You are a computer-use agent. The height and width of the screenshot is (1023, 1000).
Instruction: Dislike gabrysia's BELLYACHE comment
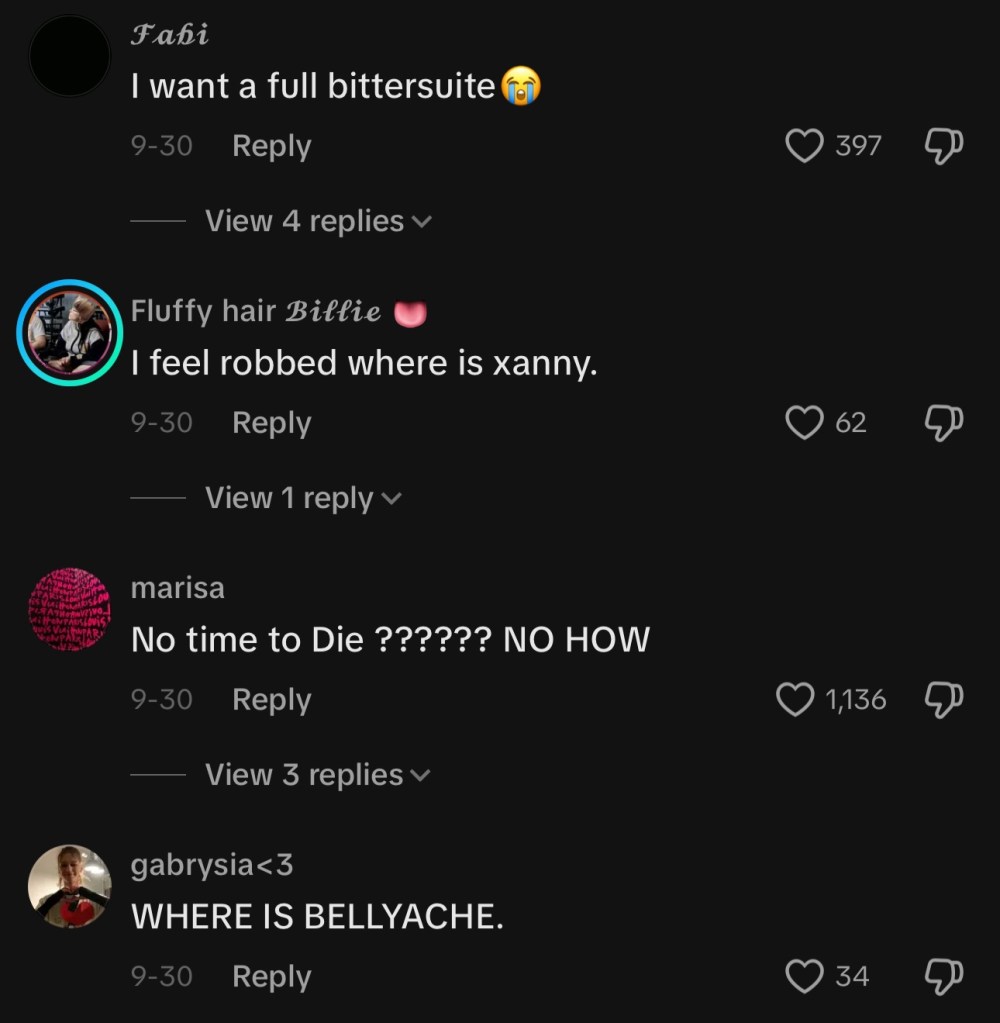point(942,976)
